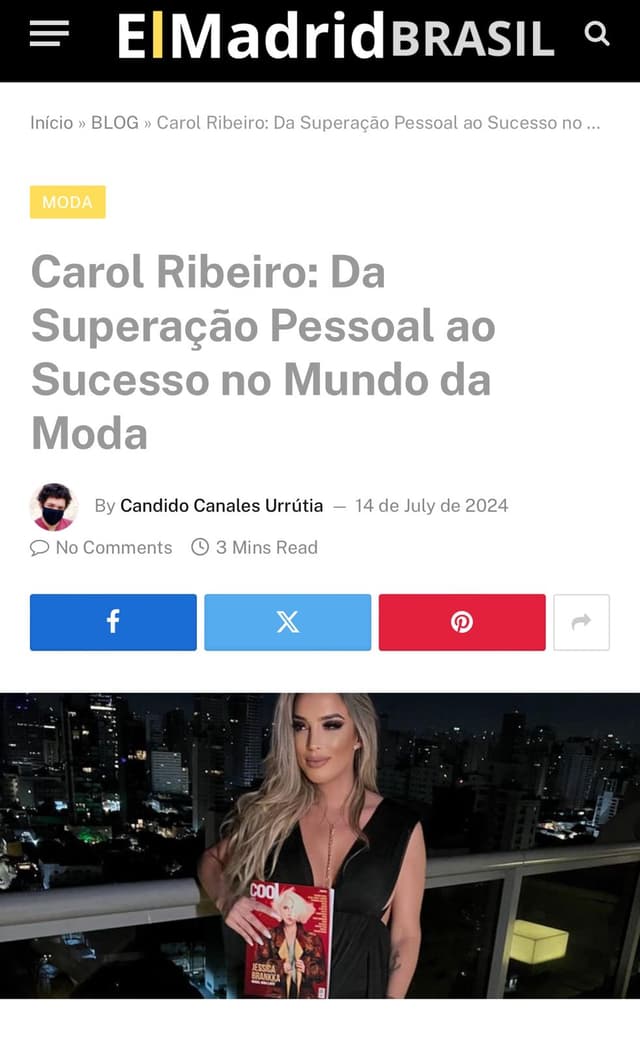640x1043 pixels.
Task: Open author Candido Canales Urrútia's page
Action: click(x=221, y=506)
